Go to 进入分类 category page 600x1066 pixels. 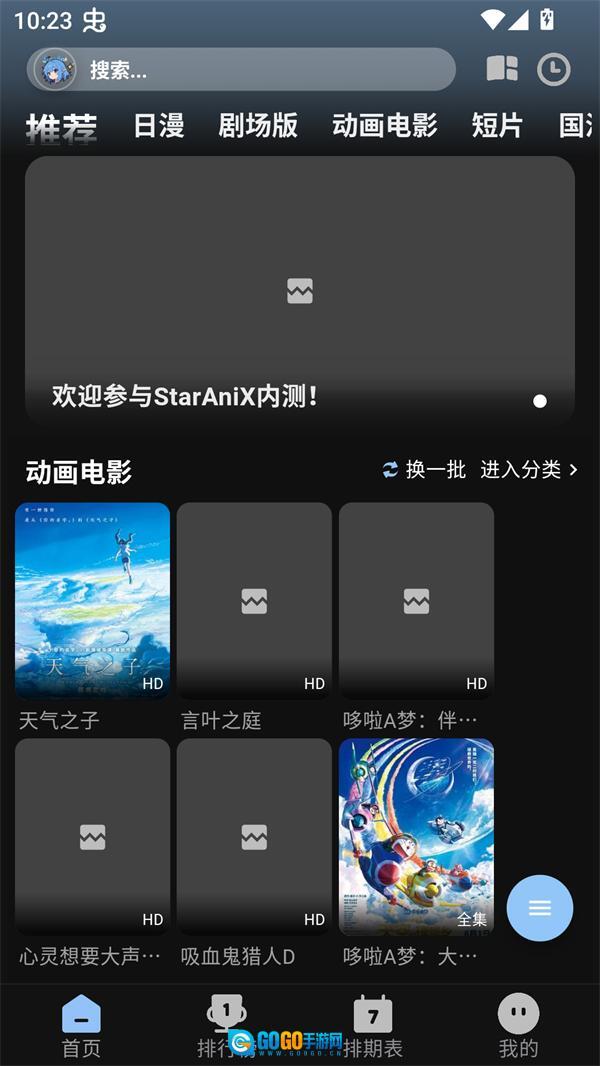tap(529, 470)
